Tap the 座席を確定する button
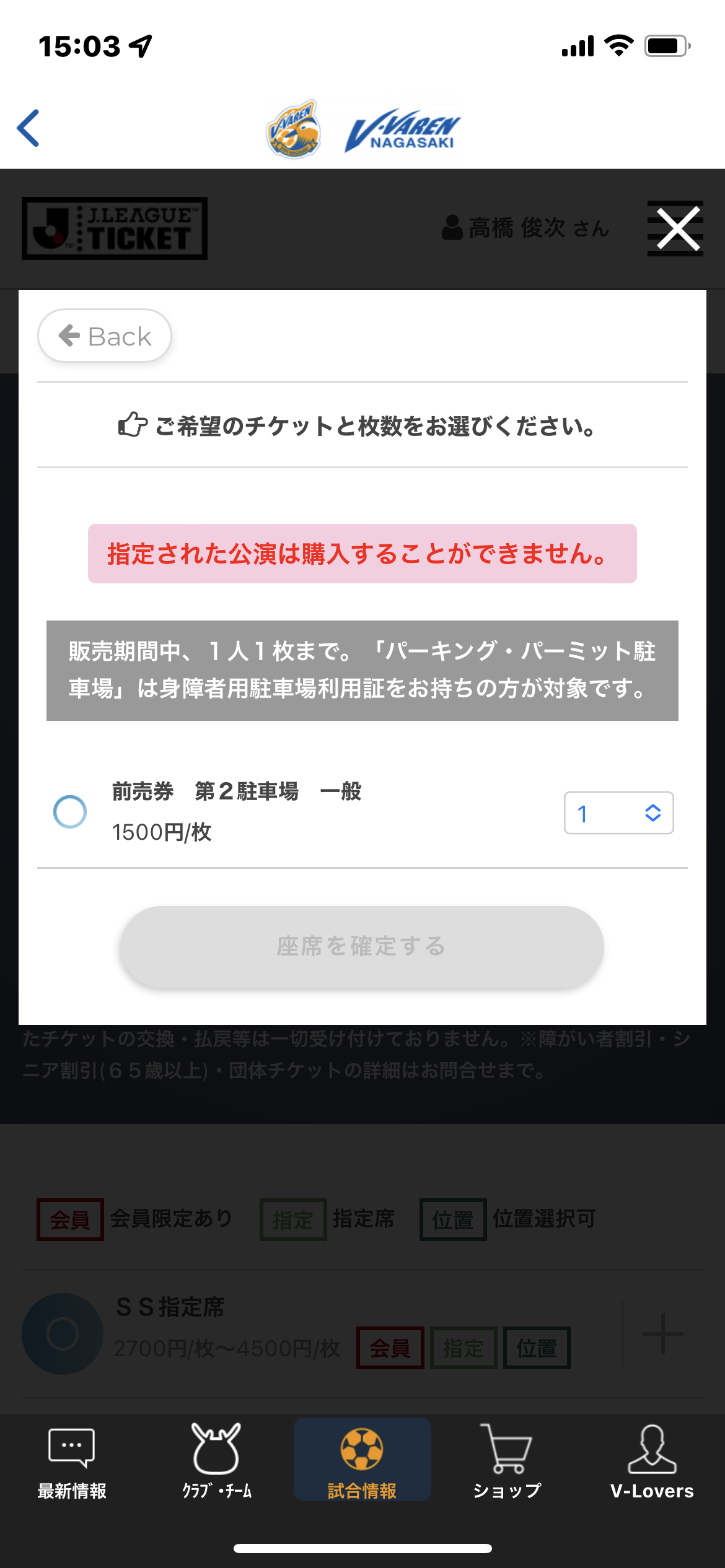725x1568 pixels. click(362, 946)
